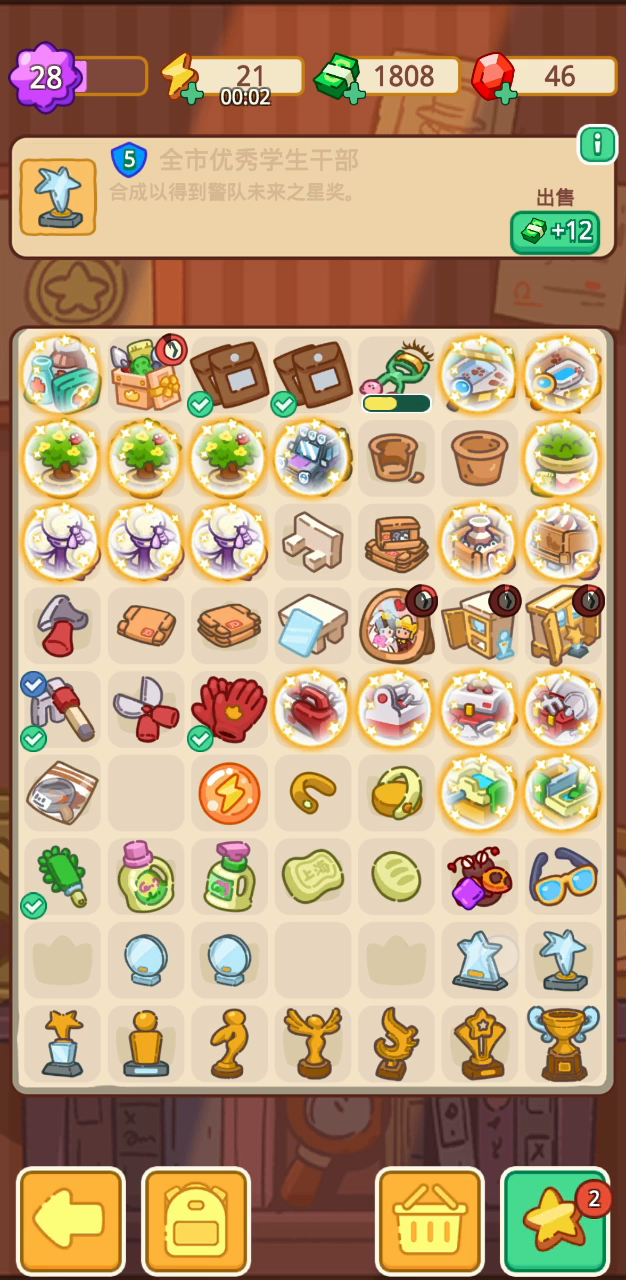Open the shopping basket store
This screenshot has width=626, height=1280.
click(429, 1220)
